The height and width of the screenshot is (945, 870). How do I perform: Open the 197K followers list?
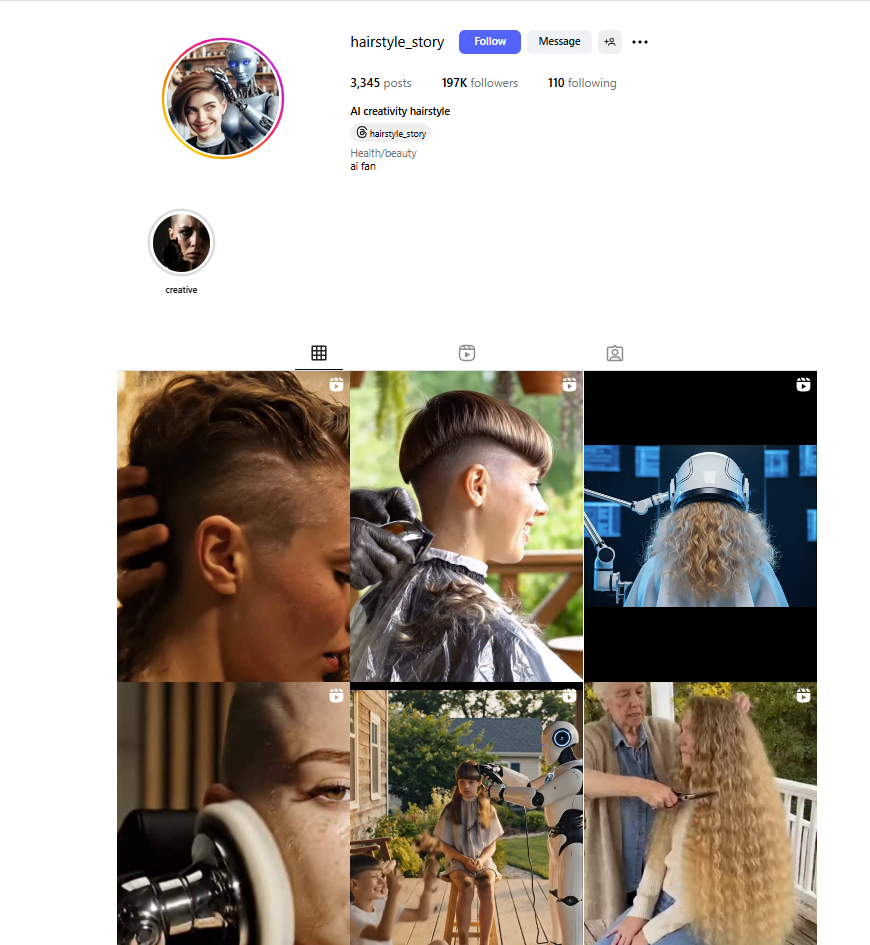pos(480,83)
